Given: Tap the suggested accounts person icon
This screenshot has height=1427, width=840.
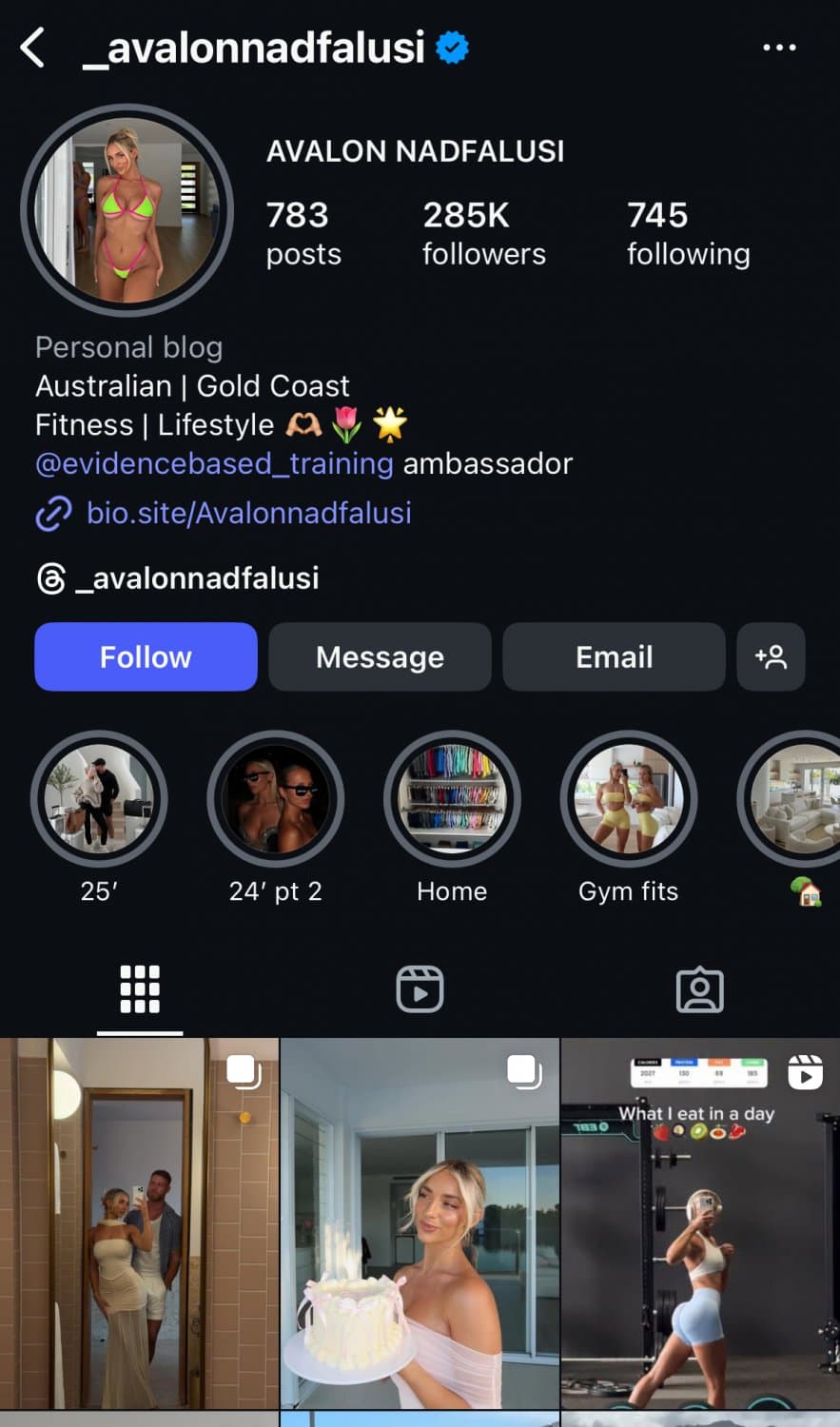Looking at the screenshot, I should 772,656.
